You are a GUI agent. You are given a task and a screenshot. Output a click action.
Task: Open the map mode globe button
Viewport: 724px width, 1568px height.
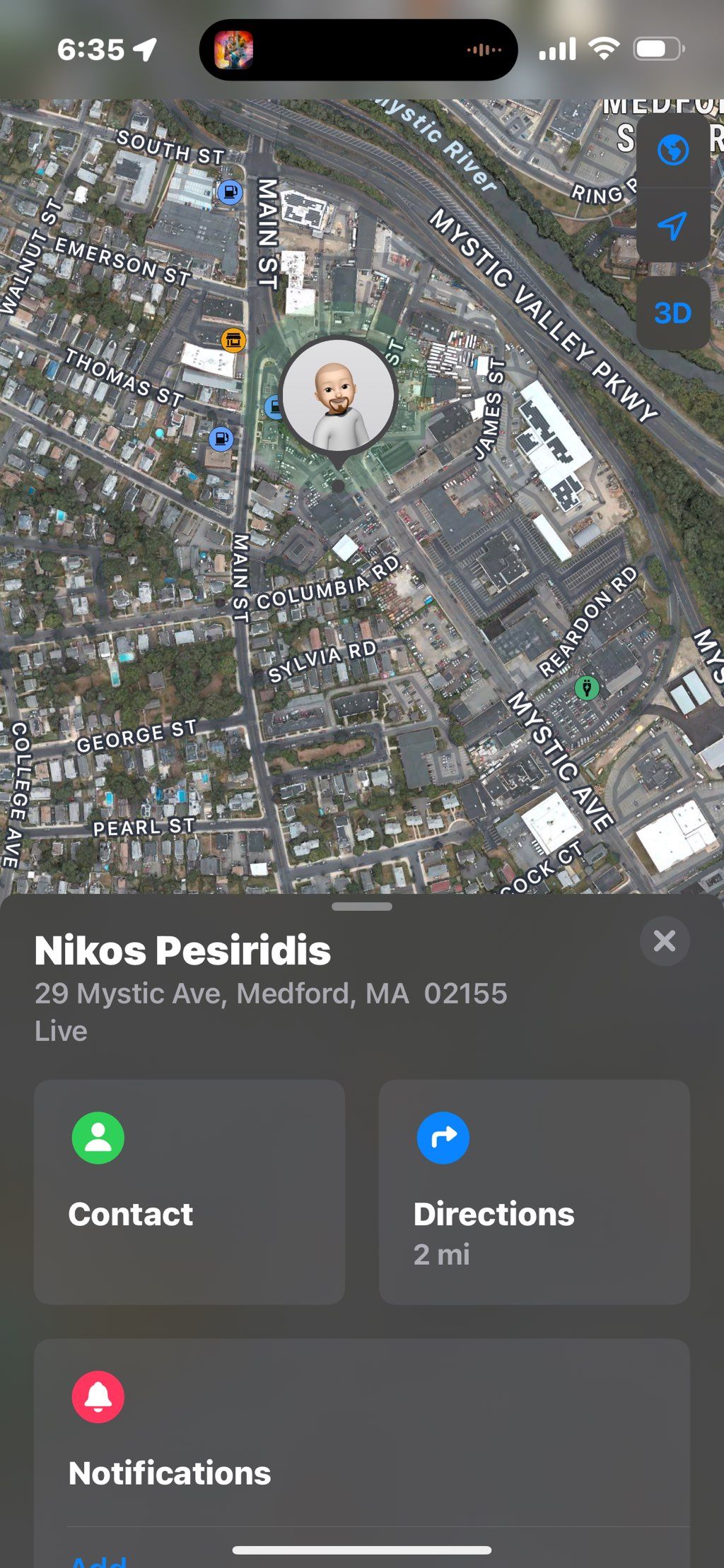672,151
